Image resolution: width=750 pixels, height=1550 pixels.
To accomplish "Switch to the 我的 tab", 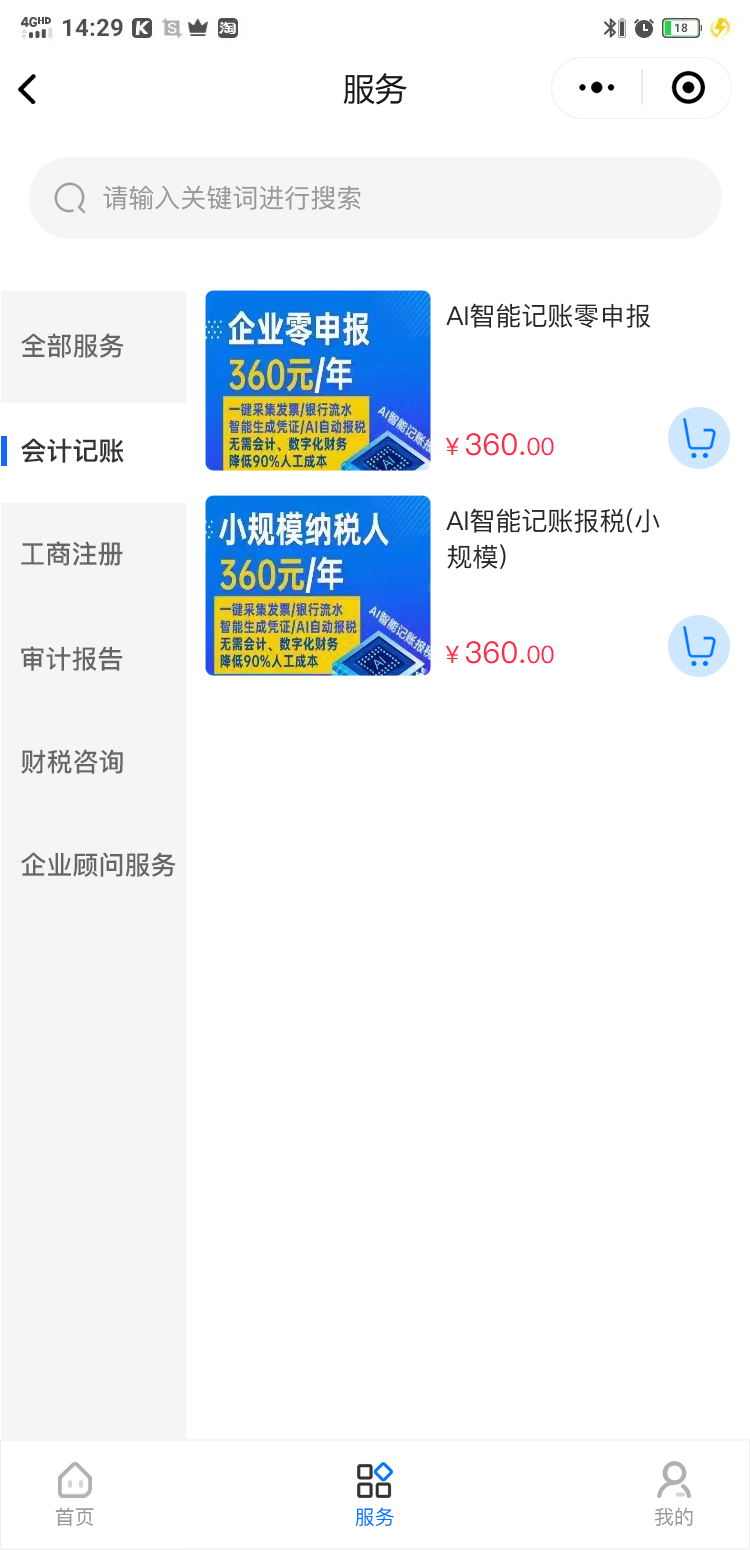I will coord(673,1494).
